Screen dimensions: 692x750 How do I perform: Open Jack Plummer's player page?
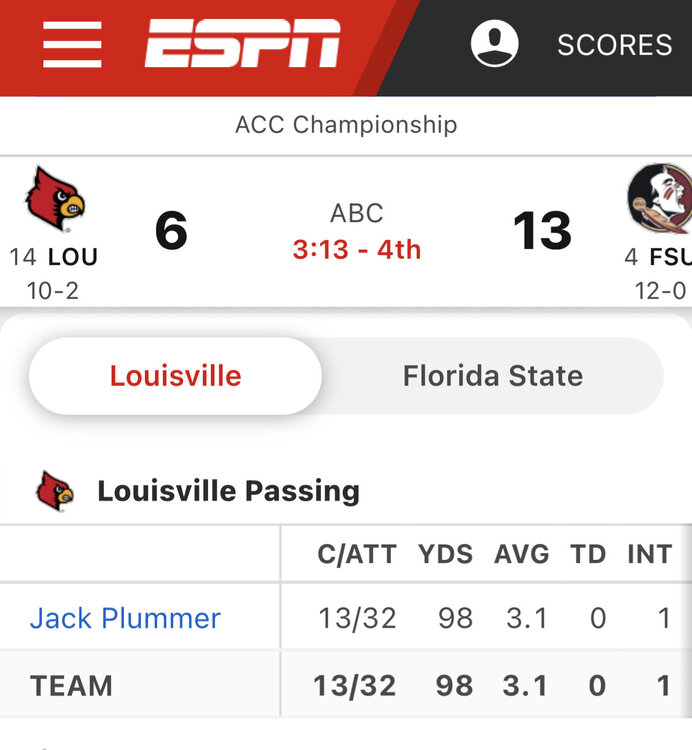coord(125,618)
